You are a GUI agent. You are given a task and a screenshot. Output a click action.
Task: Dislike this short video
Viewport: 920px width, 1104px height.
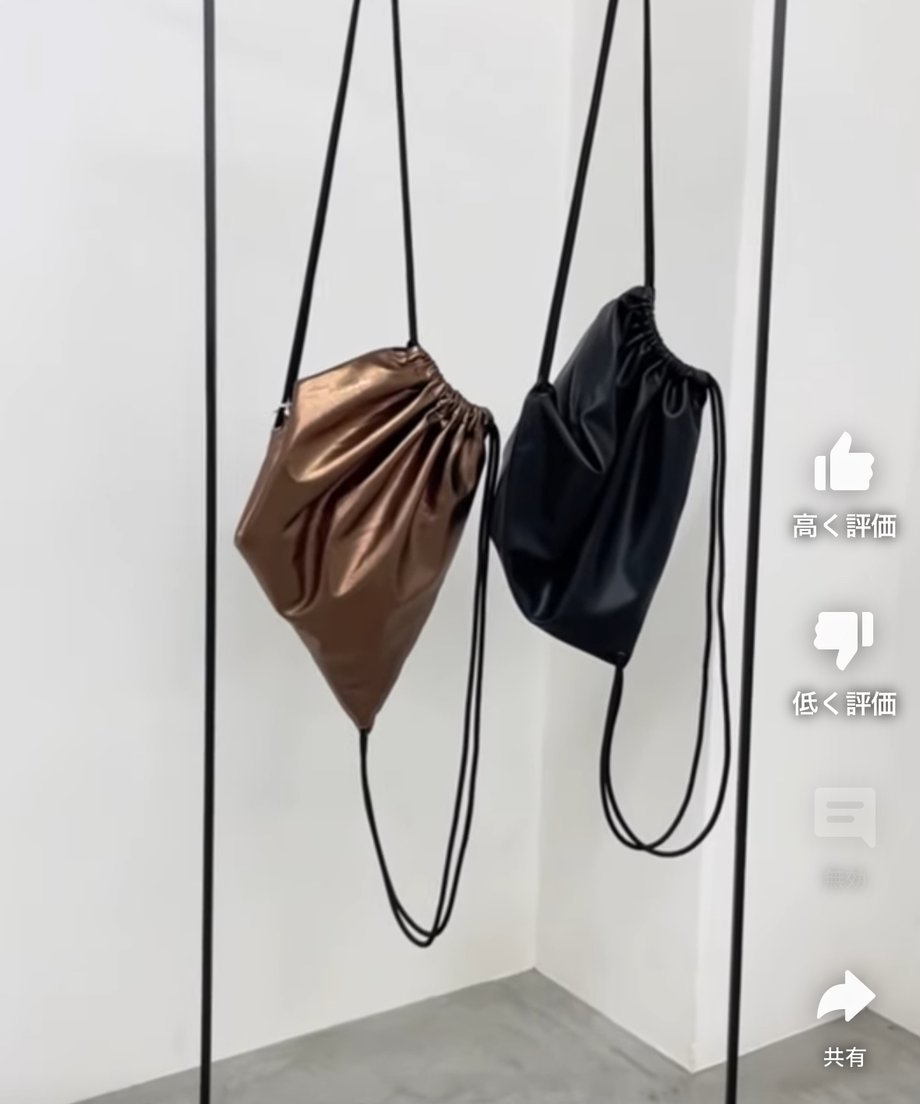(844, 640)
